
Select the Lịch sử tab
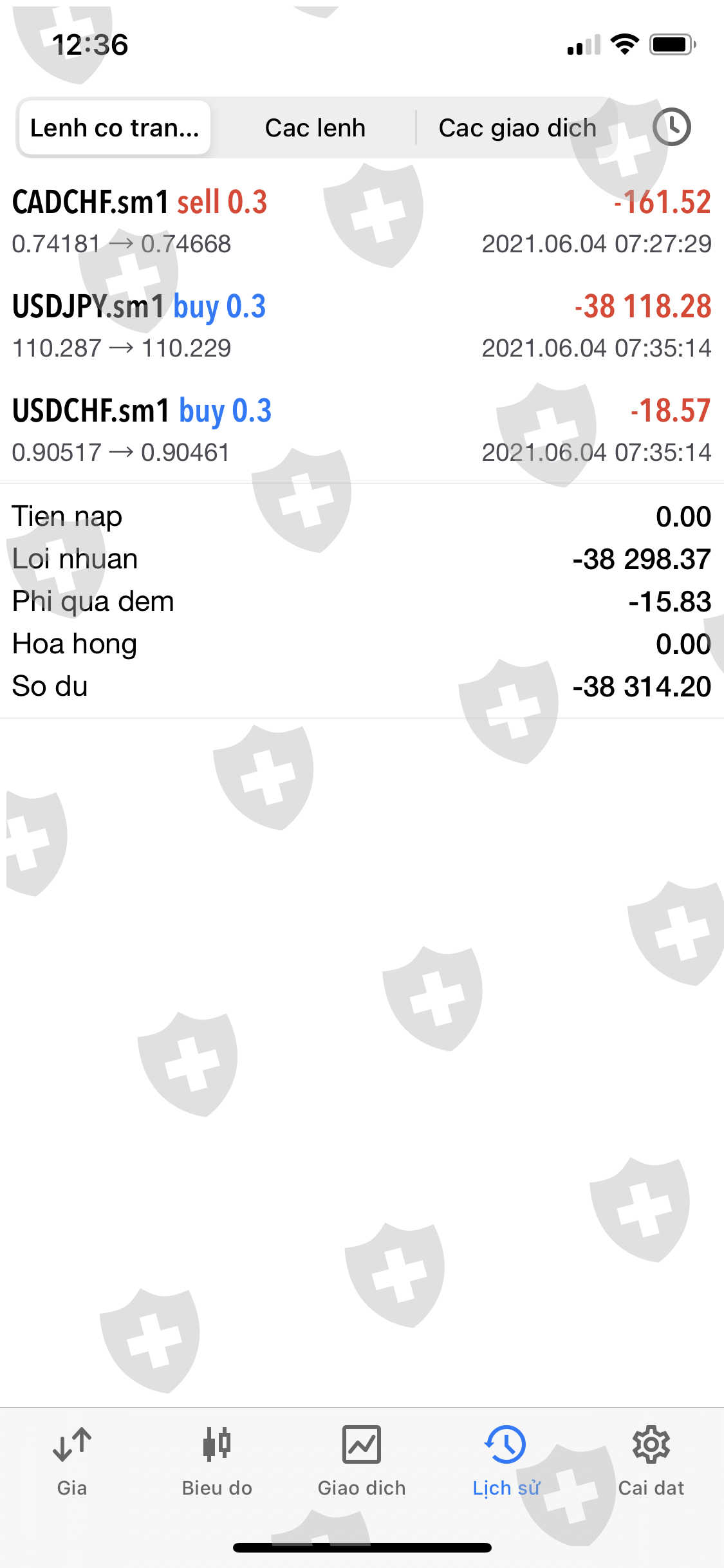pyautogui.click(x=506, y=1460)
